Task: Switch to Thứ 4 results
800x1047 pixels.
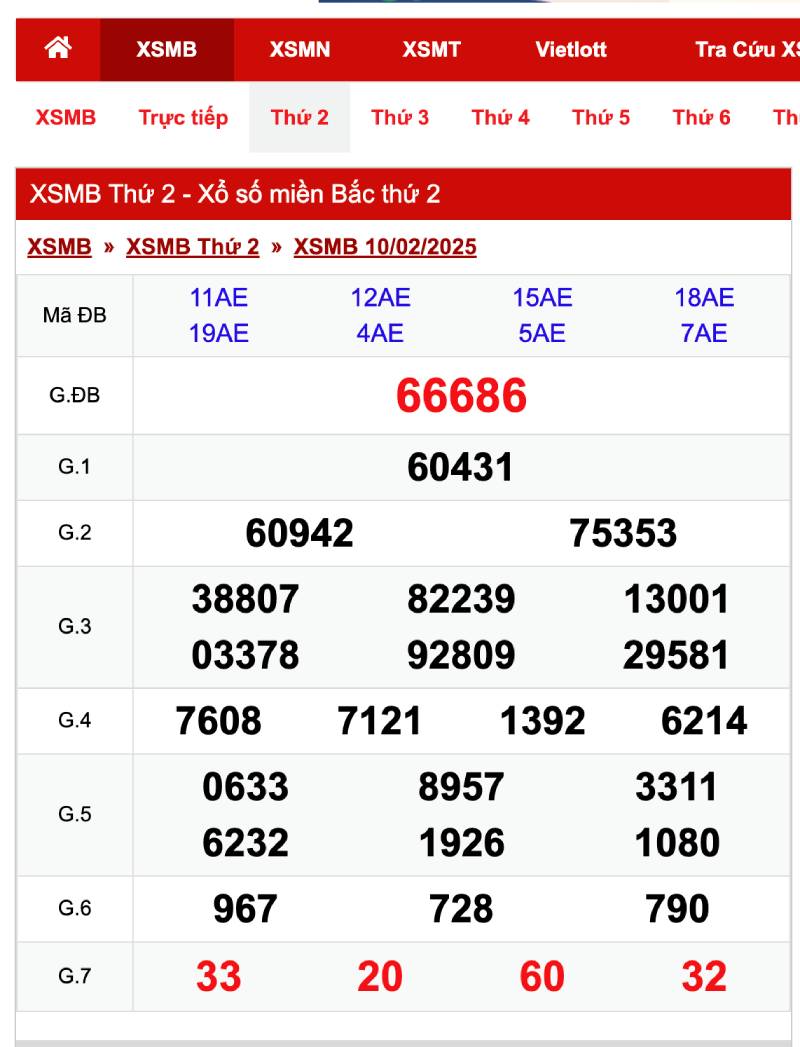Action: pos(500,117)
